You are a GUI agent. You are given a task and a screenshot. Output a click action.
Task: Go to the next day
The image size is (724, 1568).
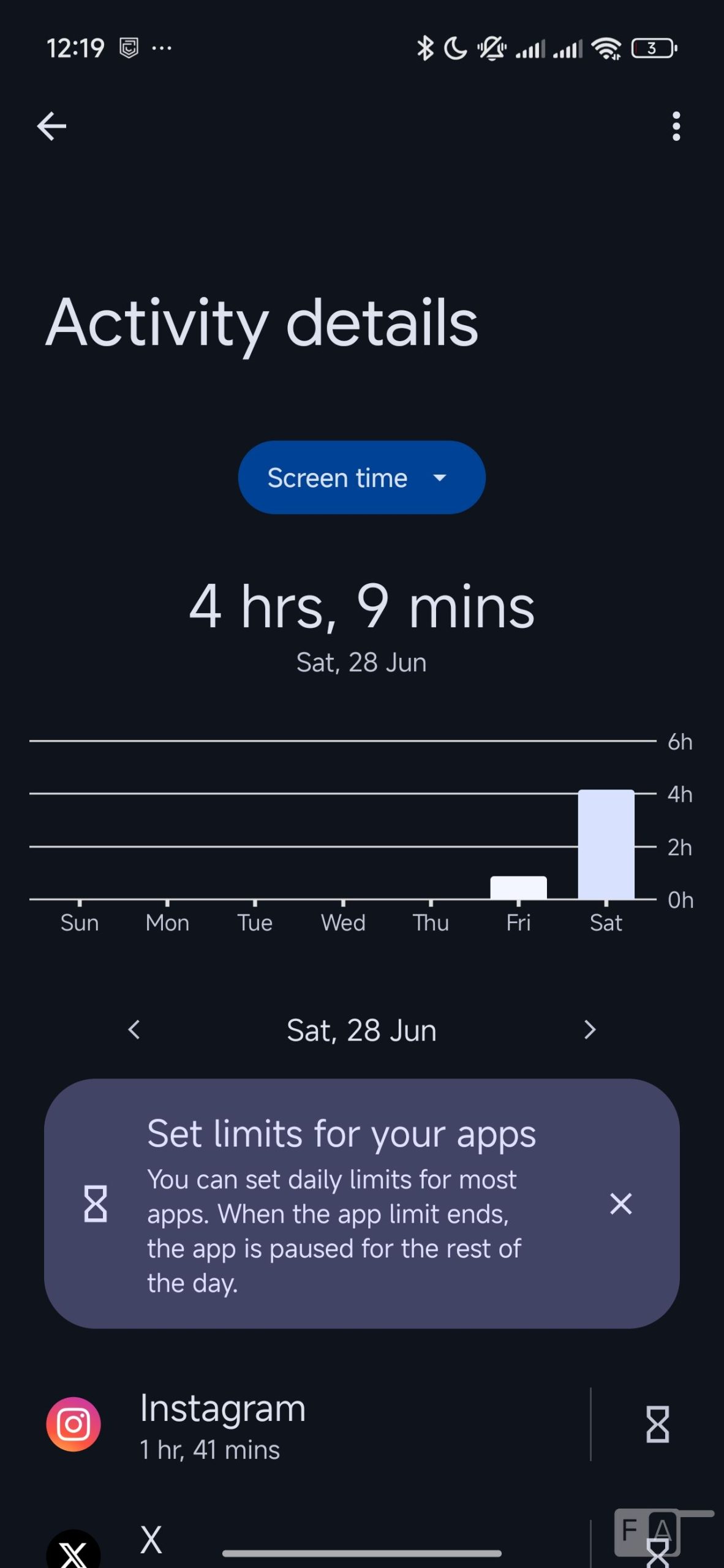tap(589, 1030)
